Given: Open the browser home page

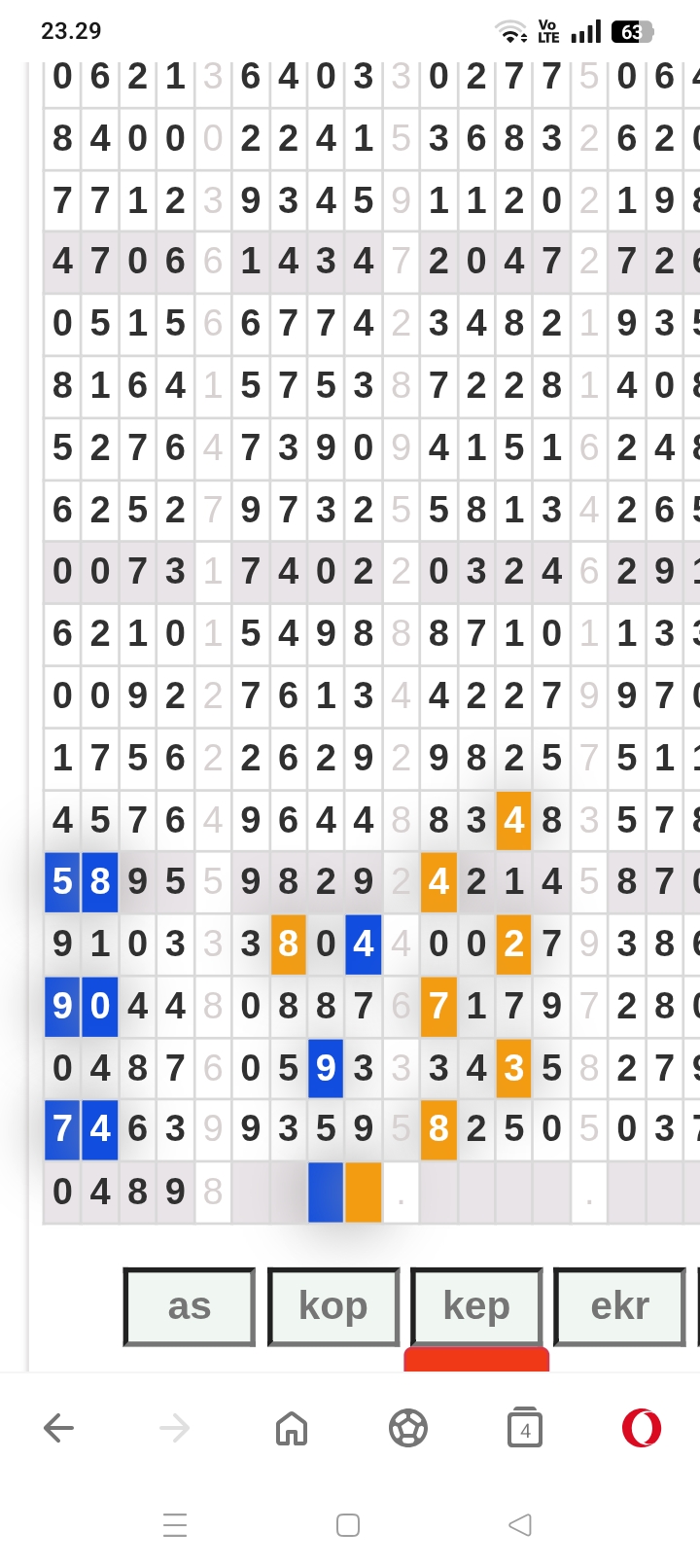Looking at the screenshot, I should (x=292, y=1428).
